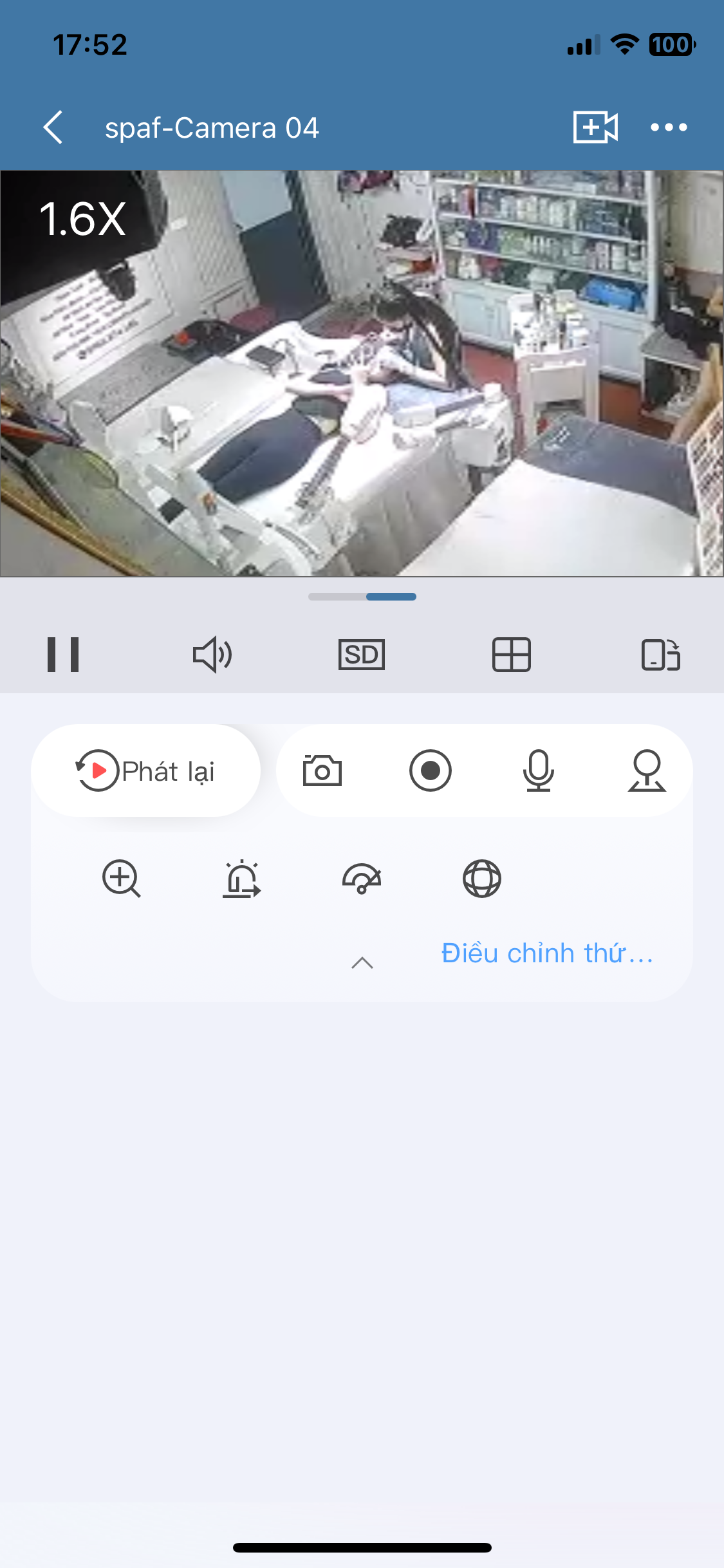Trigger the alarm siren
This screenshot has width=724, height=1568.
241,879
